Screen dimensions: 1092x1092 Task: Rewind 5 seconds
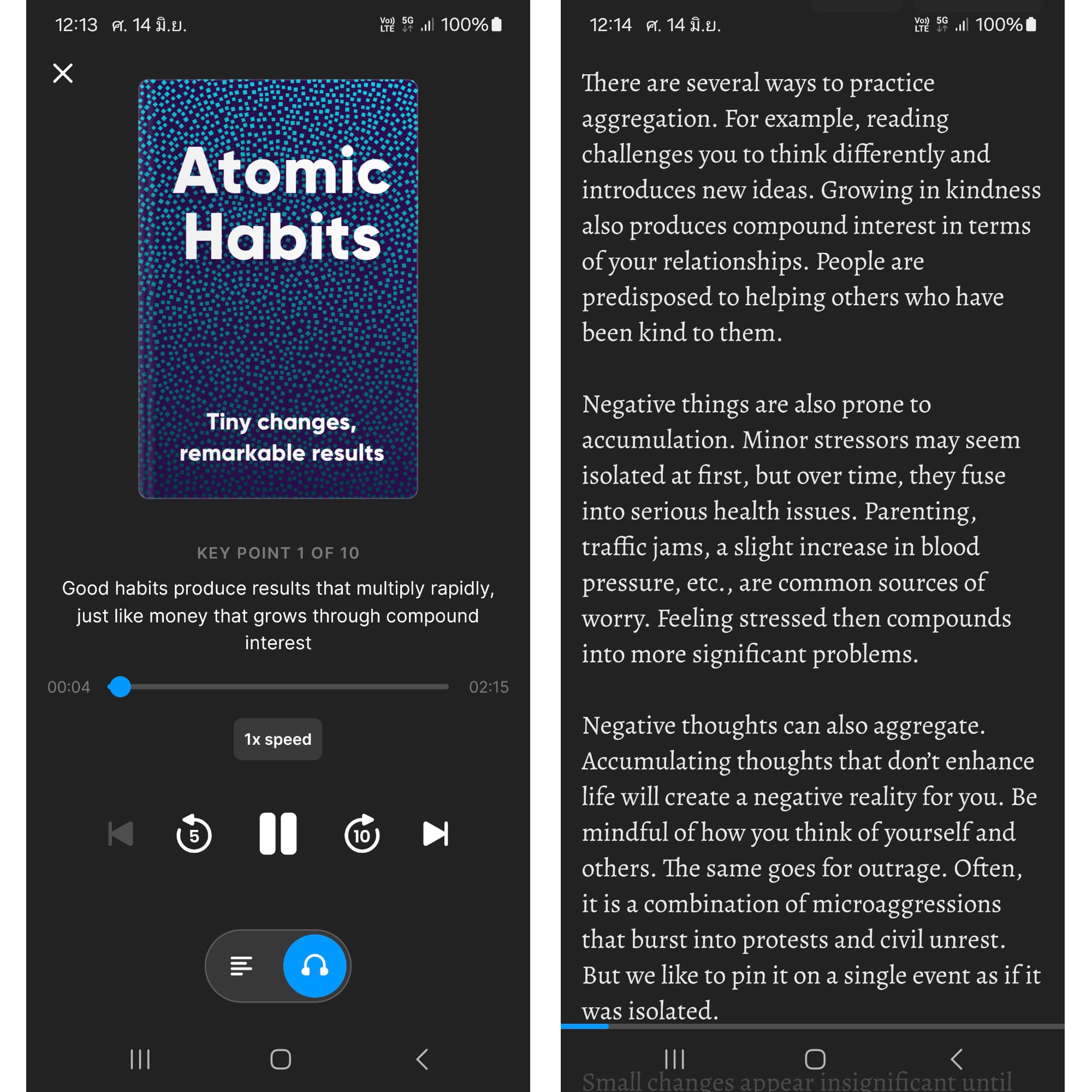click(x=194, y=834)
